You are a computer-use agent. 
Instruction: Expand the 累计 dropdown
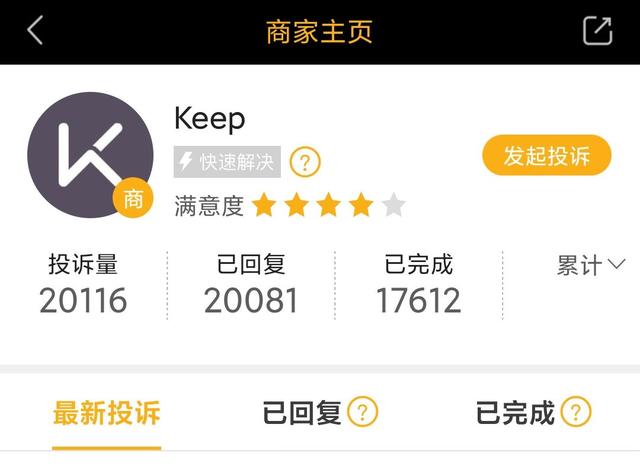(591, 265)
